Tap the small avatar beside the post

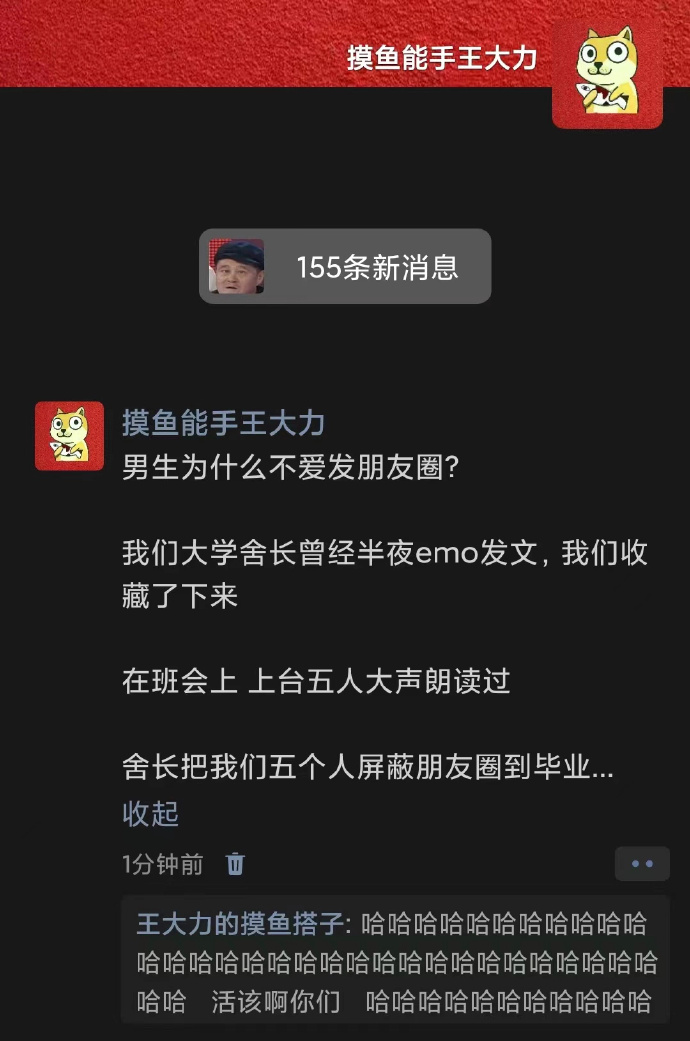coord(69,436)
